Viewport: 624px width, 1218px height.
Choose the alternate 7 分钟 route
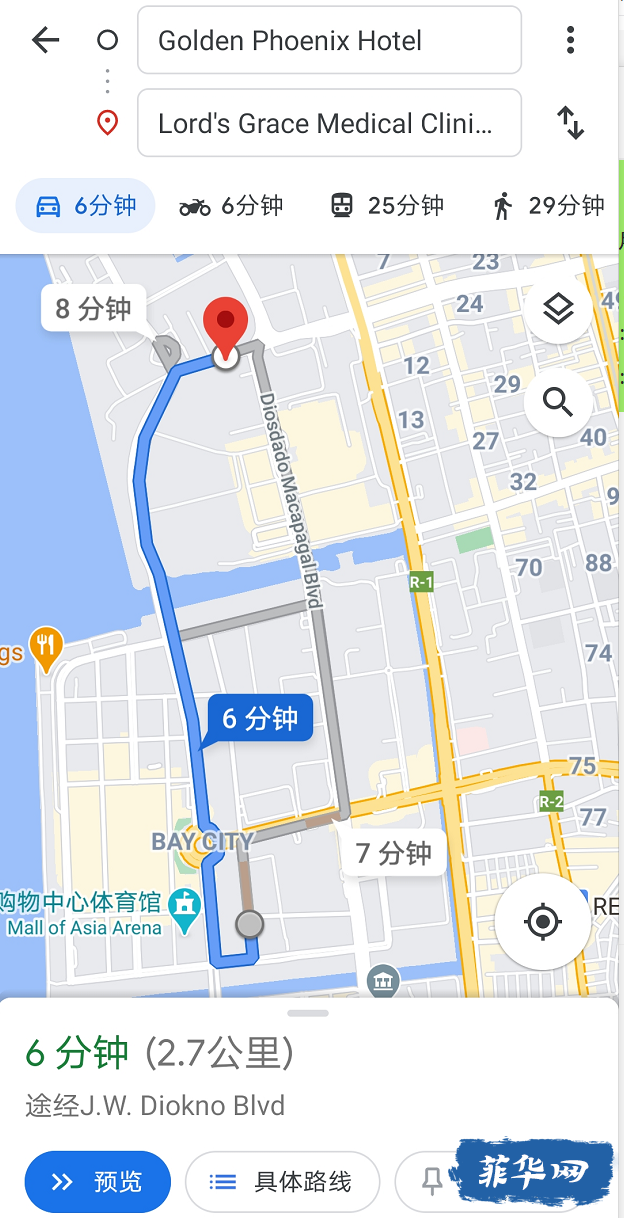coord(393,853)
